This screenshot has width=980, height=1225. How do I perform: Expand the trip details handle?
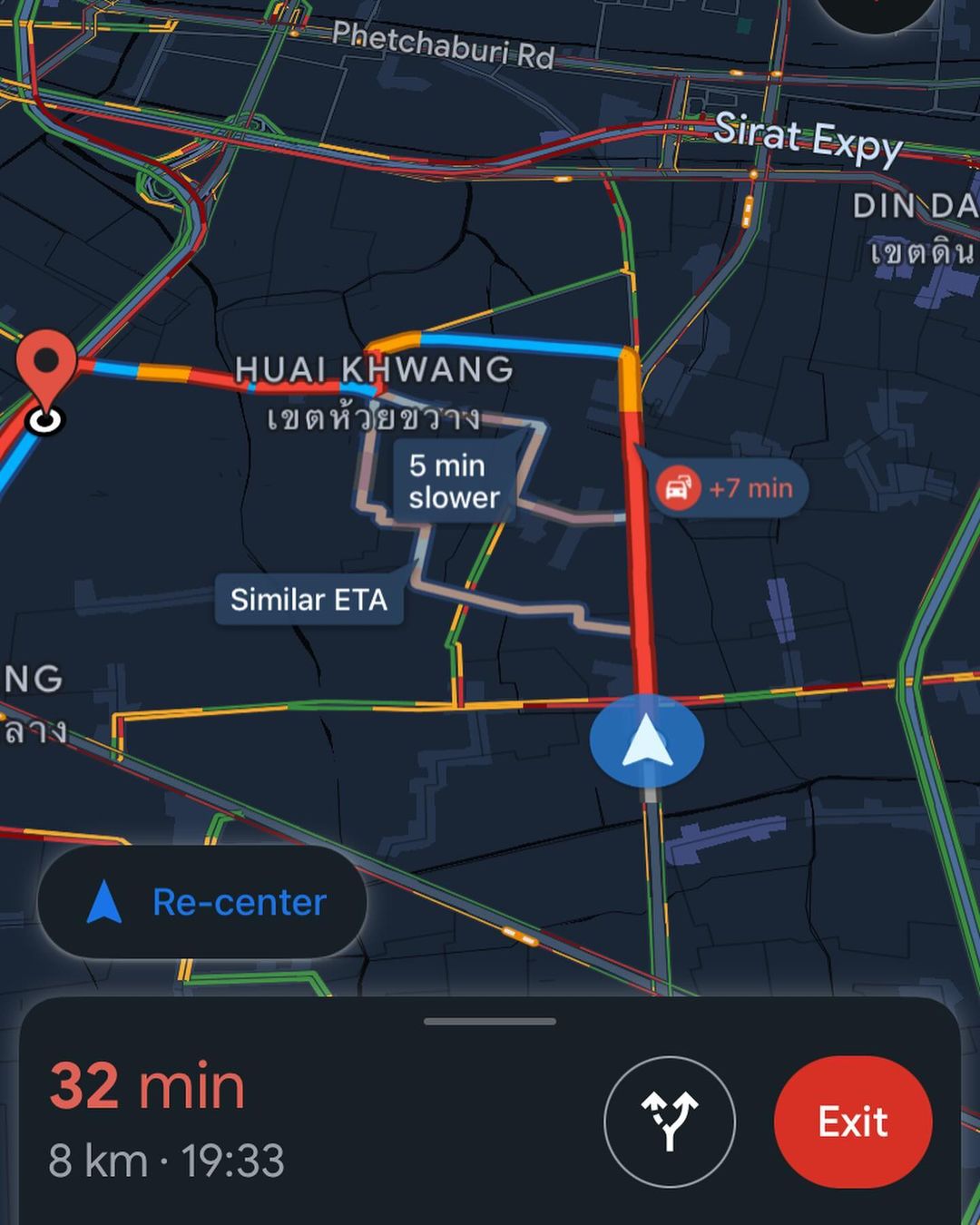click(x=490, y=1022)
